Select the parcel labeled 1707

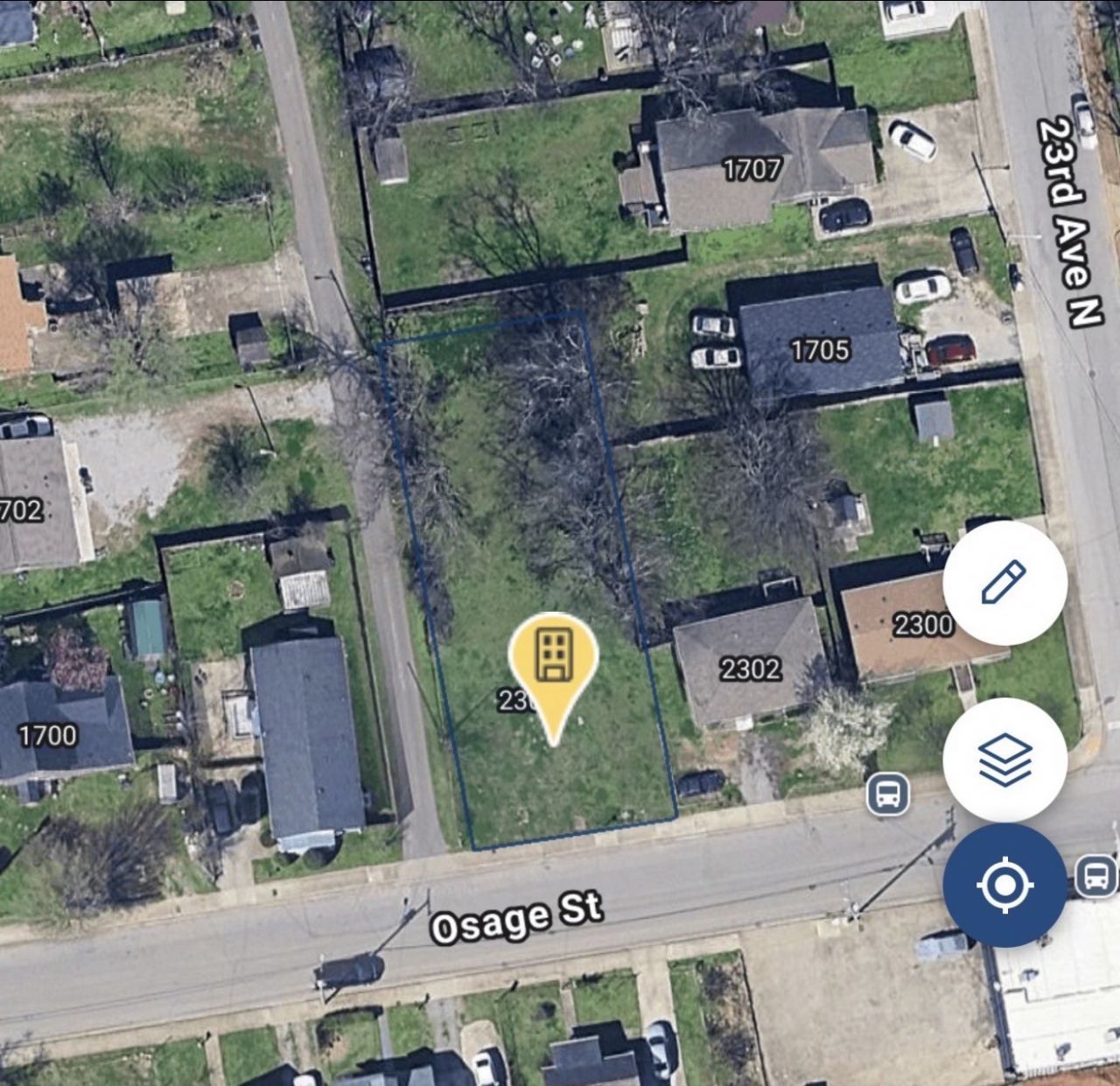pos(752,169)
